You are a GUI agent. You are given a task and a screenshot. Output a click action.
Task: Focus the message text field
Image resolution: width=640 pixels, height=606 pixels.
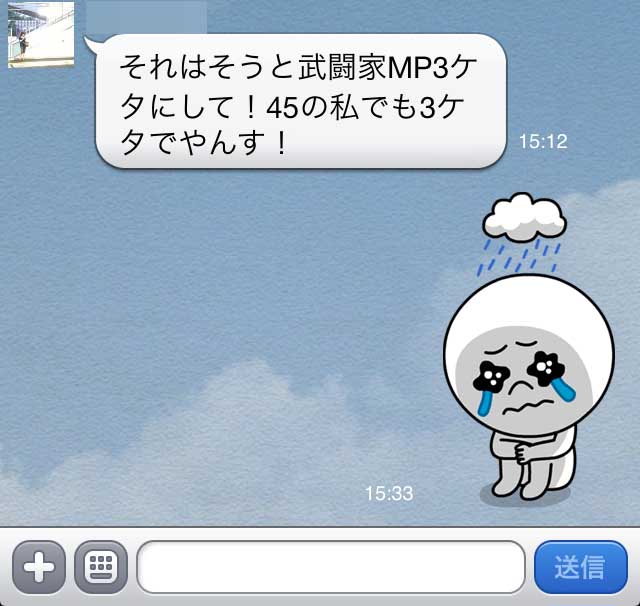tap(331, 568)
